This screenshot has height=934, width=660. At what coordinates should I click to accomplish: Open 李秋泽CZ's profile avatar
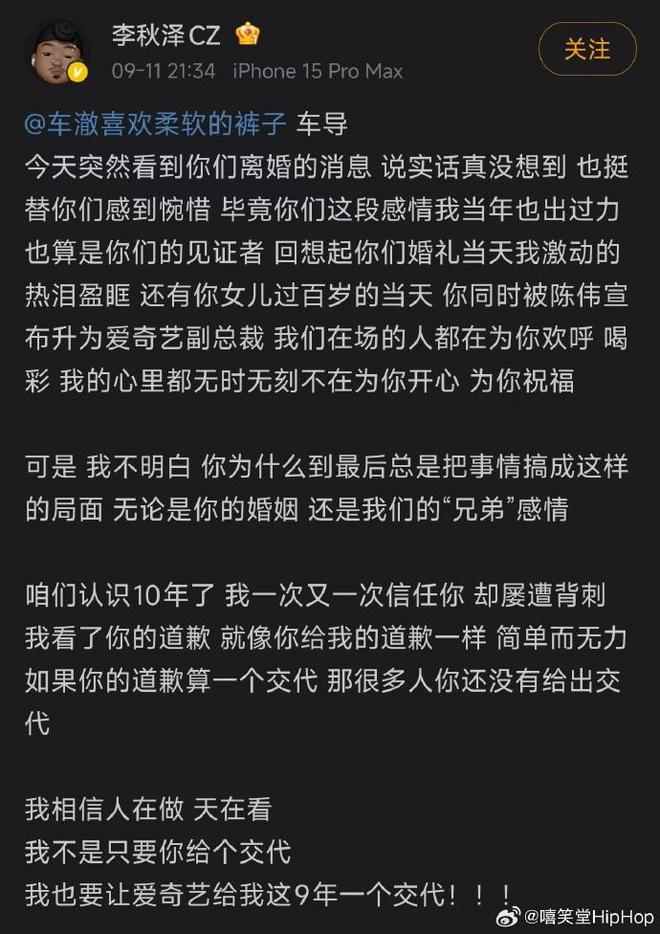tap(58, 51)
